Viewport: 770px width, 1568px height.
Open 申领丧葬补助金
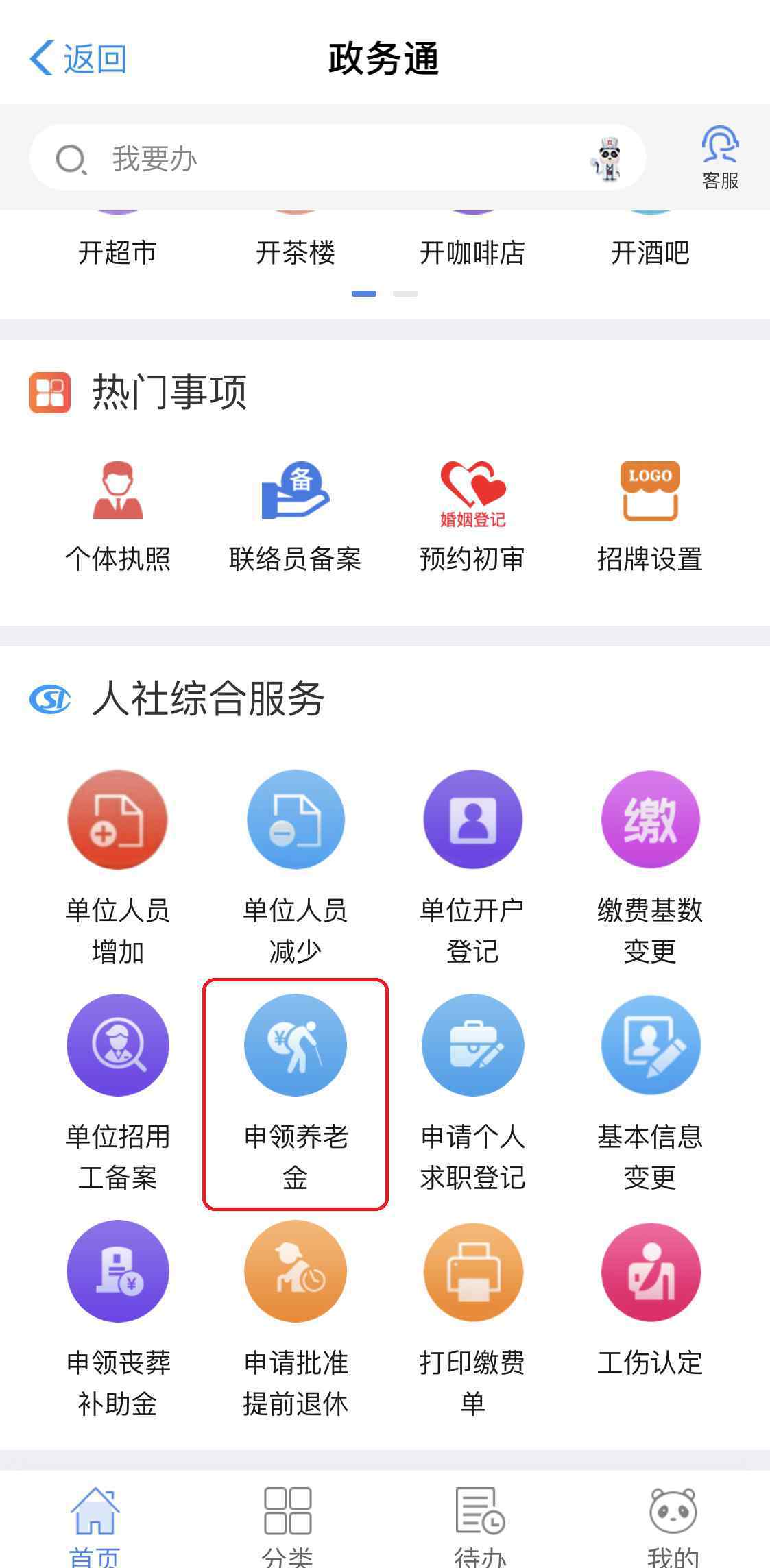(x=118, y=1319)
